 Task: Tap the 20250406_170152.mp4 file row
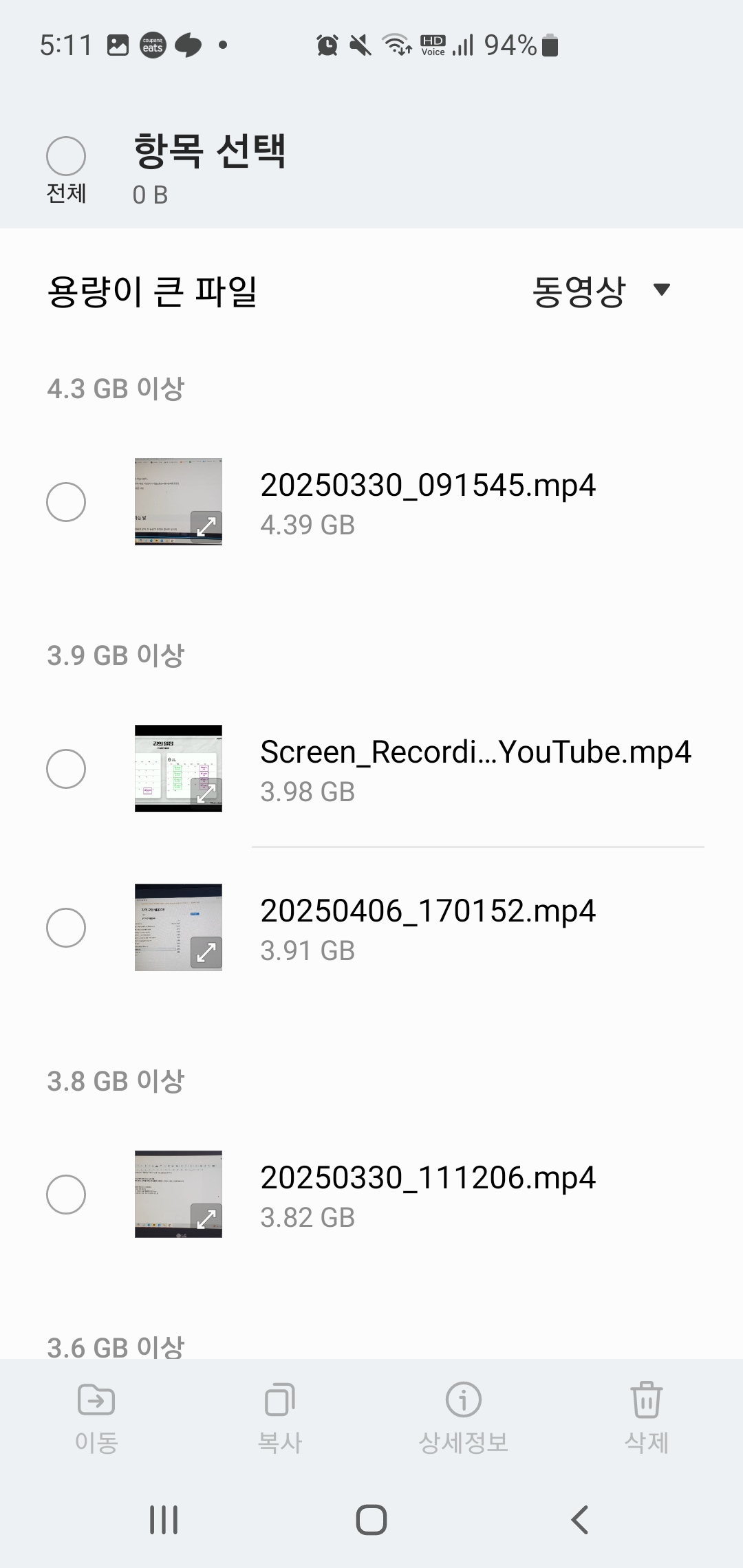click(x=427, y=928)
